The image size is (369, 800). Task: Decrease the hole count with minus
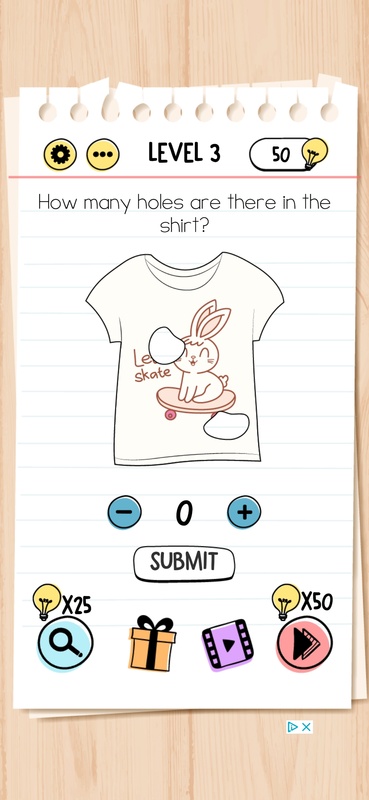pos(125,512)
